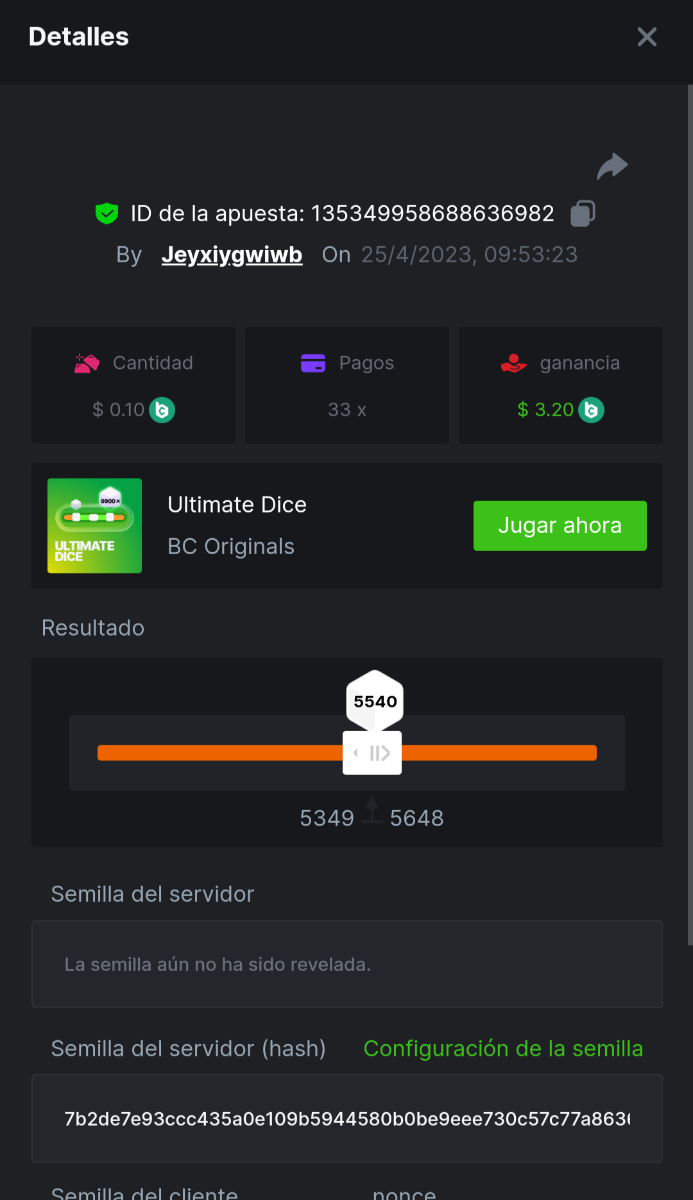Open Configuración de la semilla
Screen dimensions: 693x1200
pos(503,1049)
